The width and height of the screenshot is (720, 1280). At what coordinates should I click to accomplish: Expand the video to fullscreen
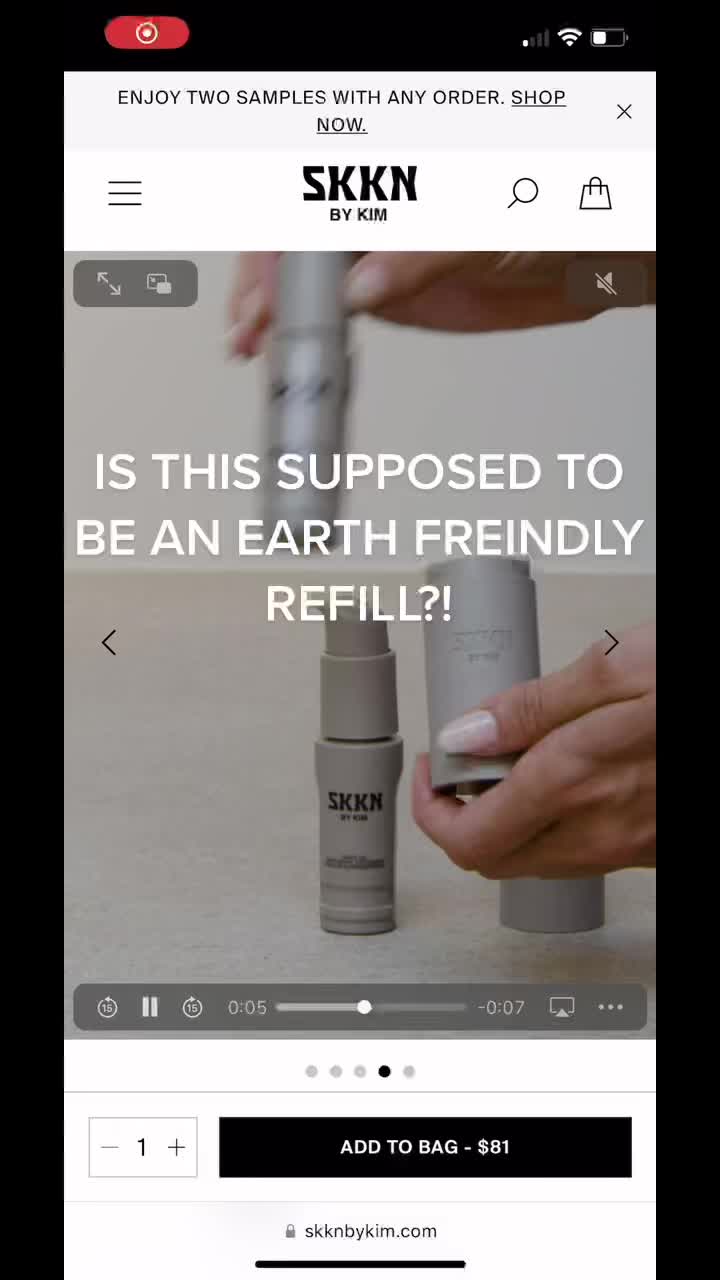pos(109,284)
